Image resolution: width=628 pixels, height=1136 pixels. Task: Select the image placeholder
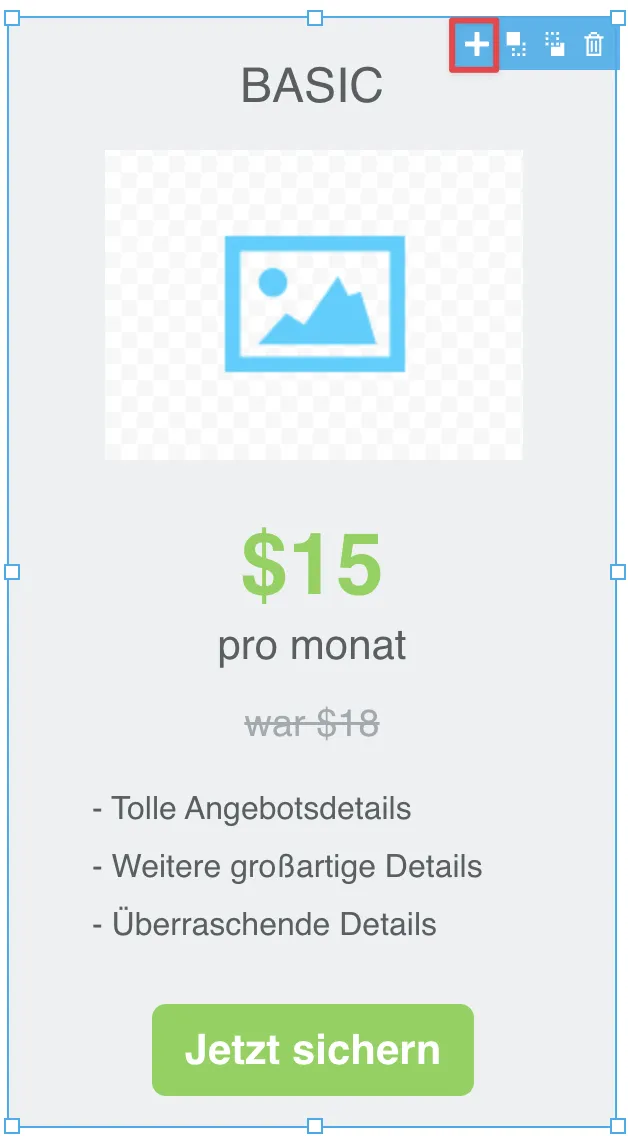314,304
